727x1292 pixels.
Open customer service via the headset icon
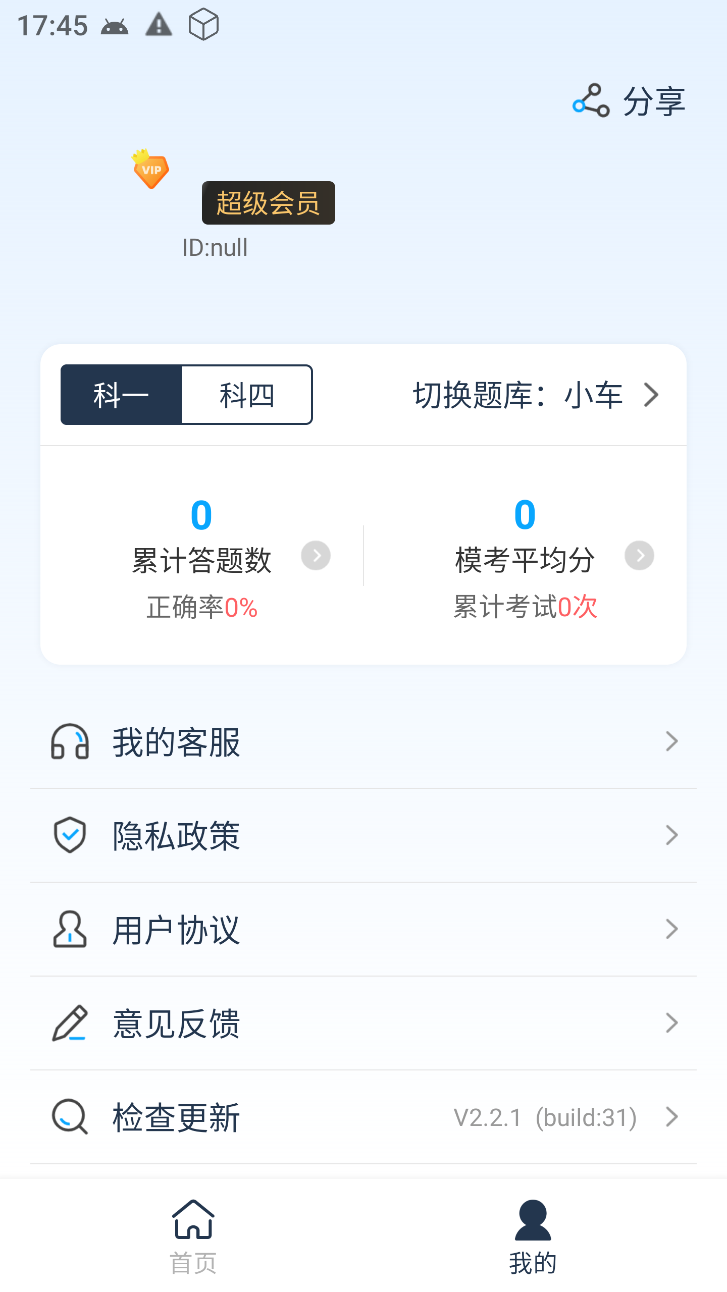tap(70, 742)
